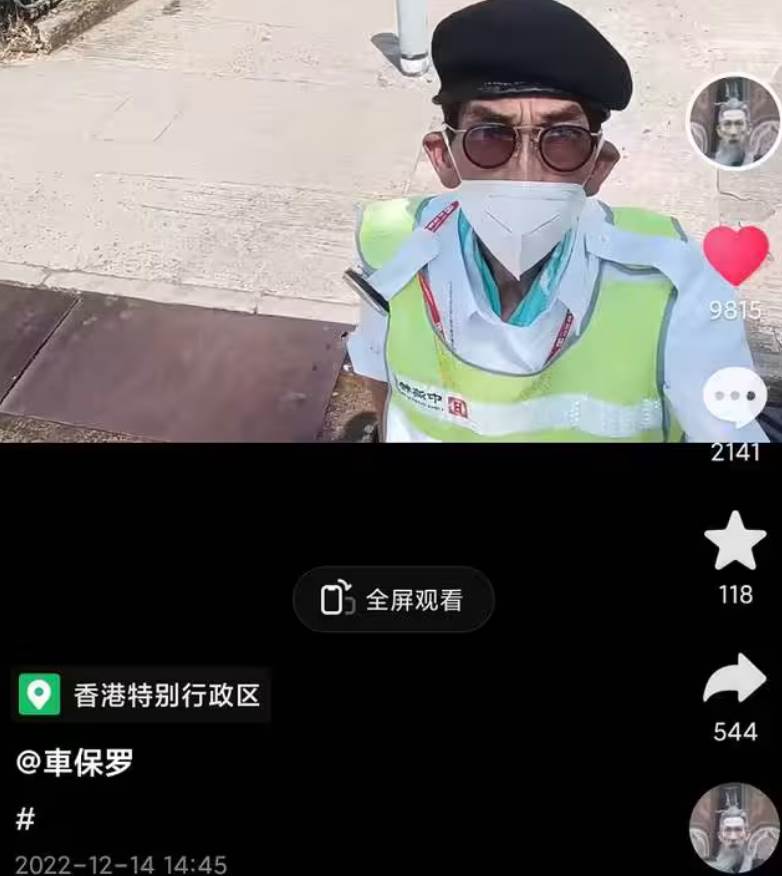Open the @車保罗 user name
782x876 pixels.
click(x=75, y=762)
